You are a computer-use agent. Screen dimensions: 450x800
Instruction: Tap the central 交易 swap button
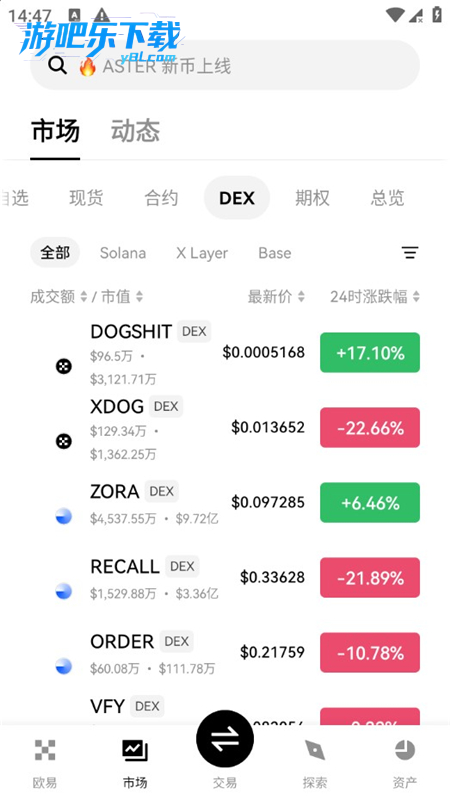pyautogui.click(x=225, y=738)
